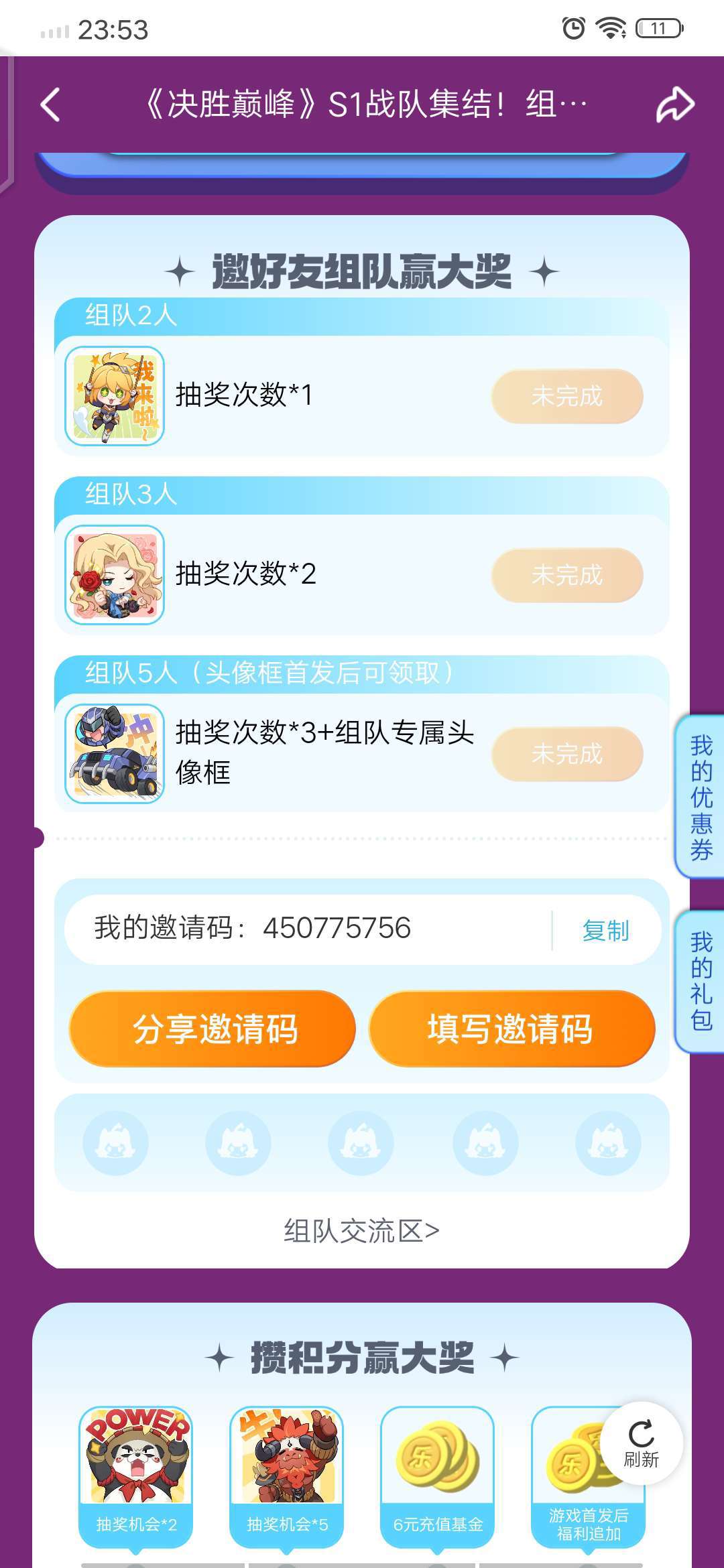
Task: Go back using the top-left arrow
Action: pos(51,105)
